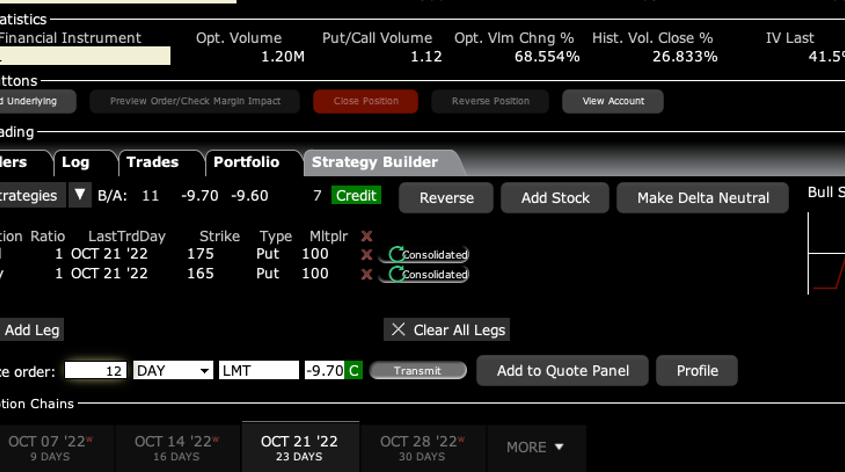Screen dimensions: 845x472
Task: Switch to the Portfolio tab
Action: click(x=246, y=162)
